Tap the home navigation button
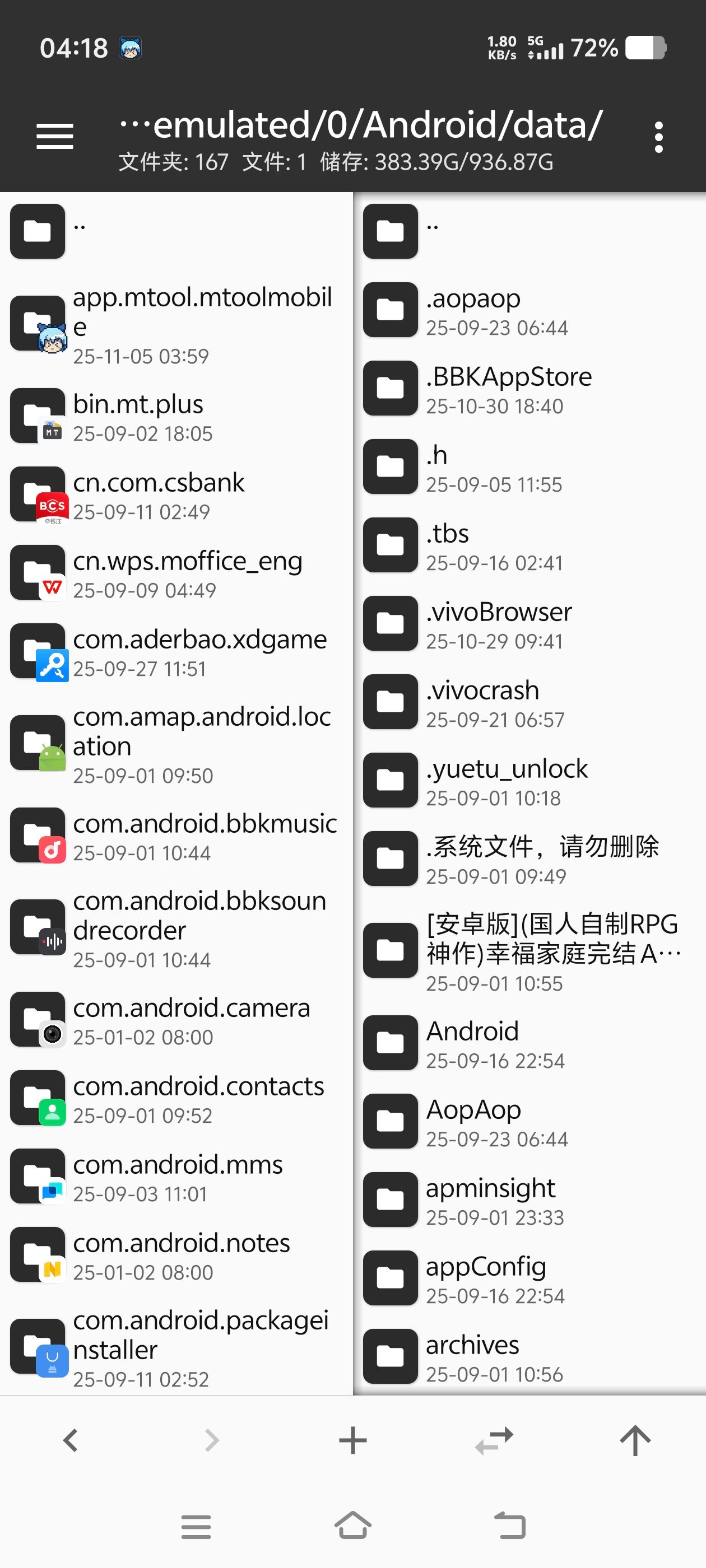This screenshot has height=1568, width=706. 352,1525
